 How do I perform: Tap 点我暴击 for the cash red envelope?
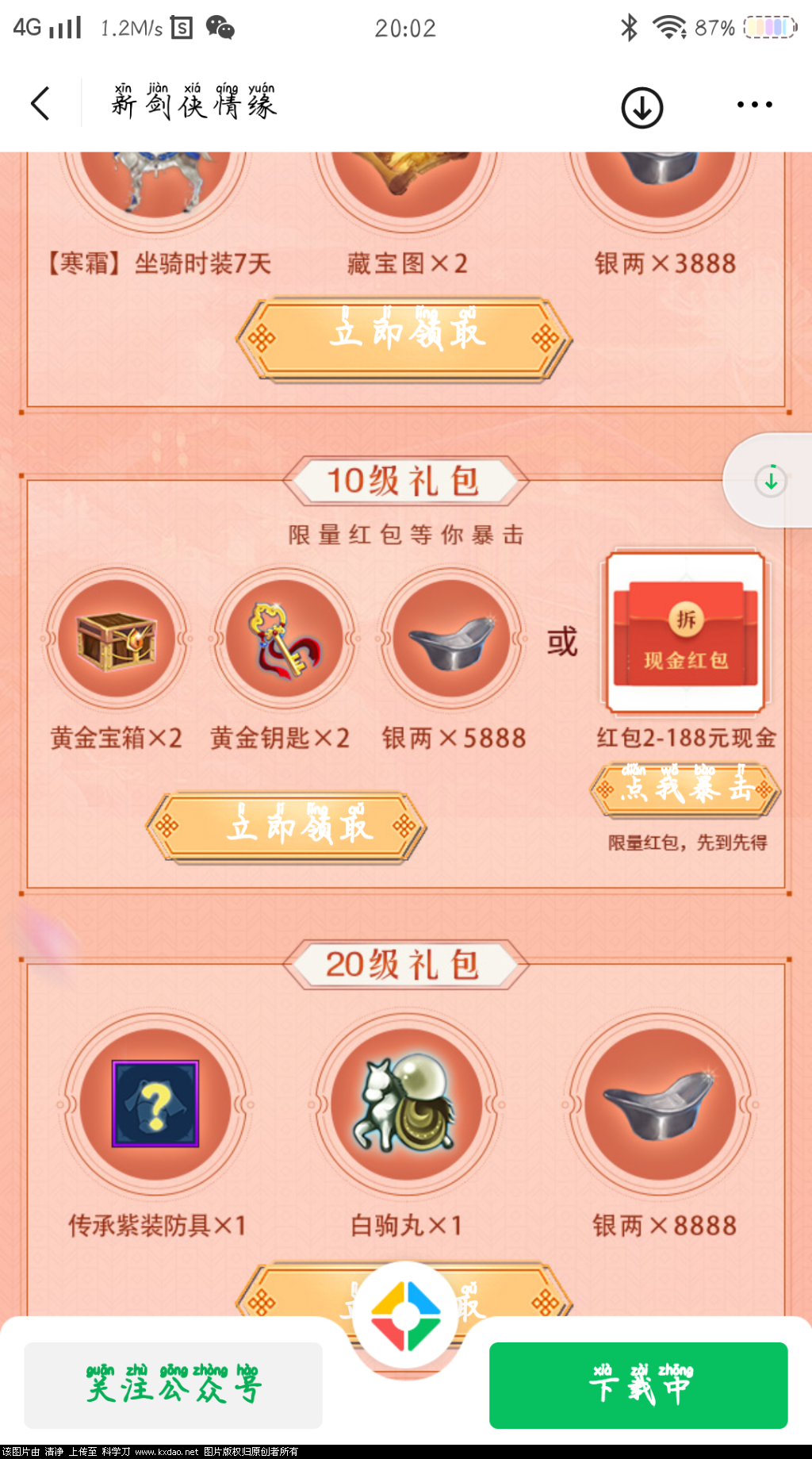point(685,789)
